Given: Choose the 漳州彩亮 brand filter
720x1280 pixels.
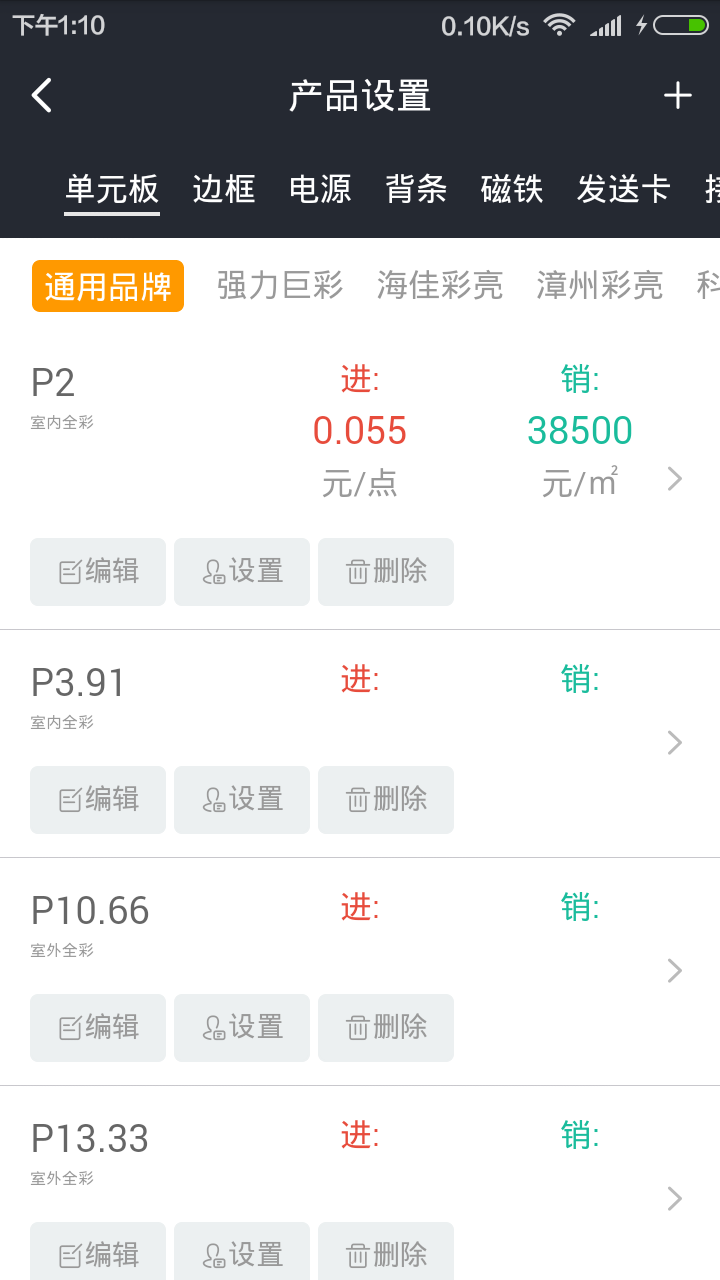Looking at the screenshot, I should (600, 286).
